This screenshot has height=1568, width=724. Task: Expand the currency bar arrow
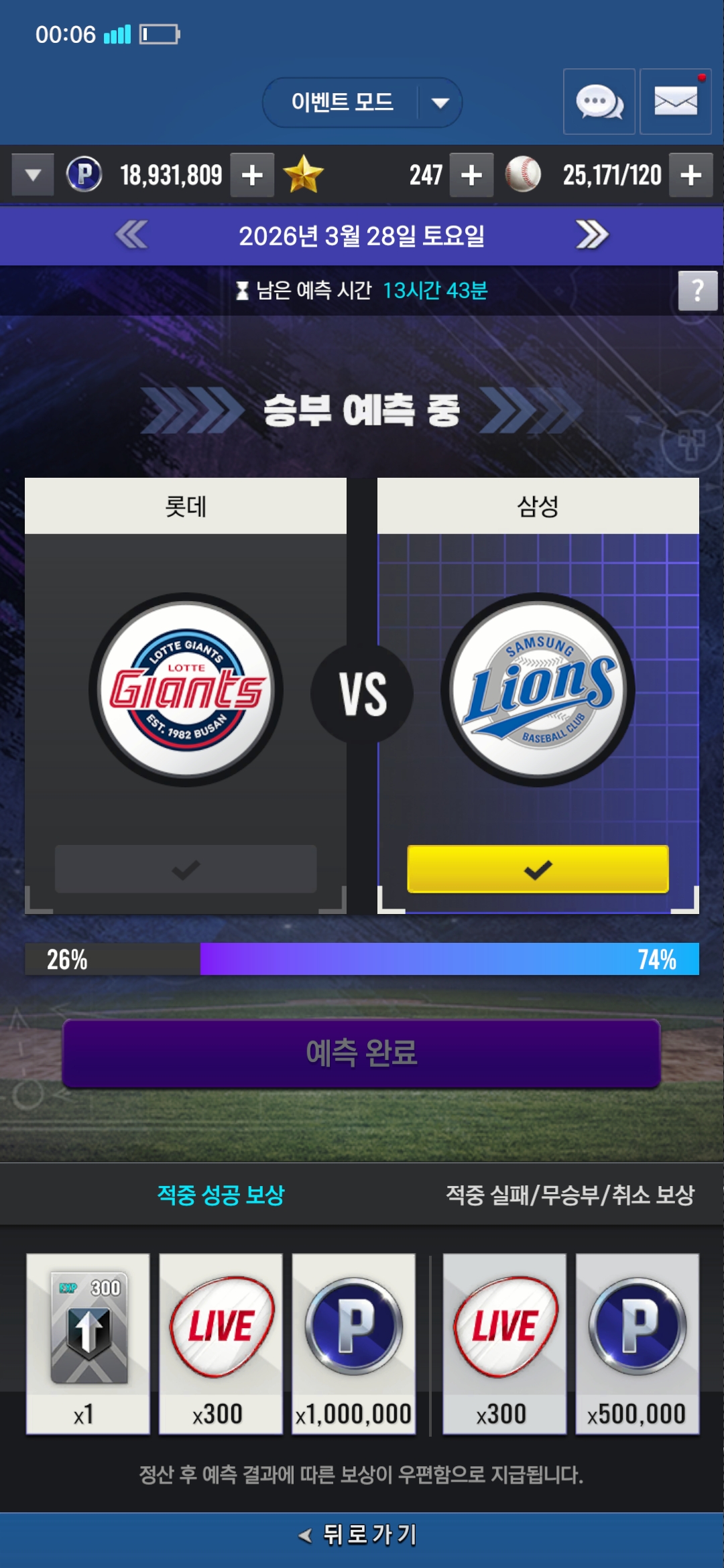point(33,175)
